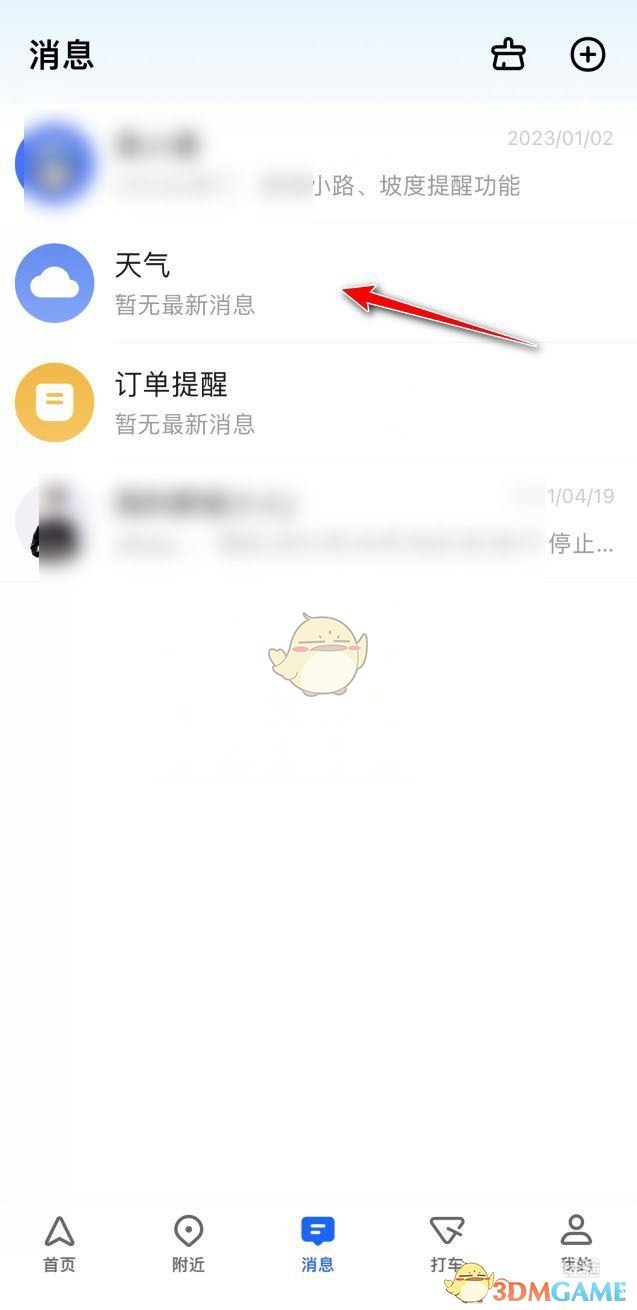Tap the broom icon to clear messages
This screenshot has width=637, height=1310.
point(509,55)
